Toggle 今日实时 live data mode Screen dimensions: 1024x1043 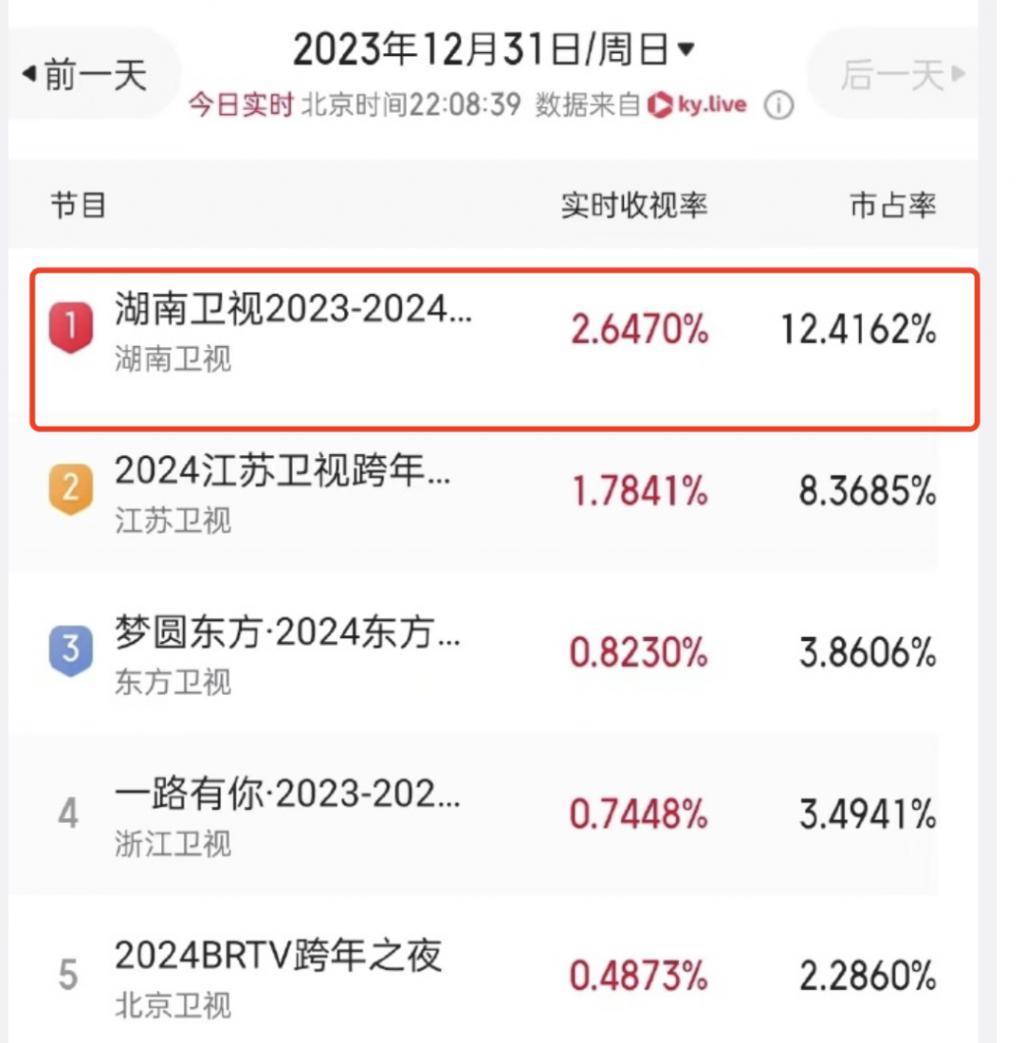click(240, 104)
